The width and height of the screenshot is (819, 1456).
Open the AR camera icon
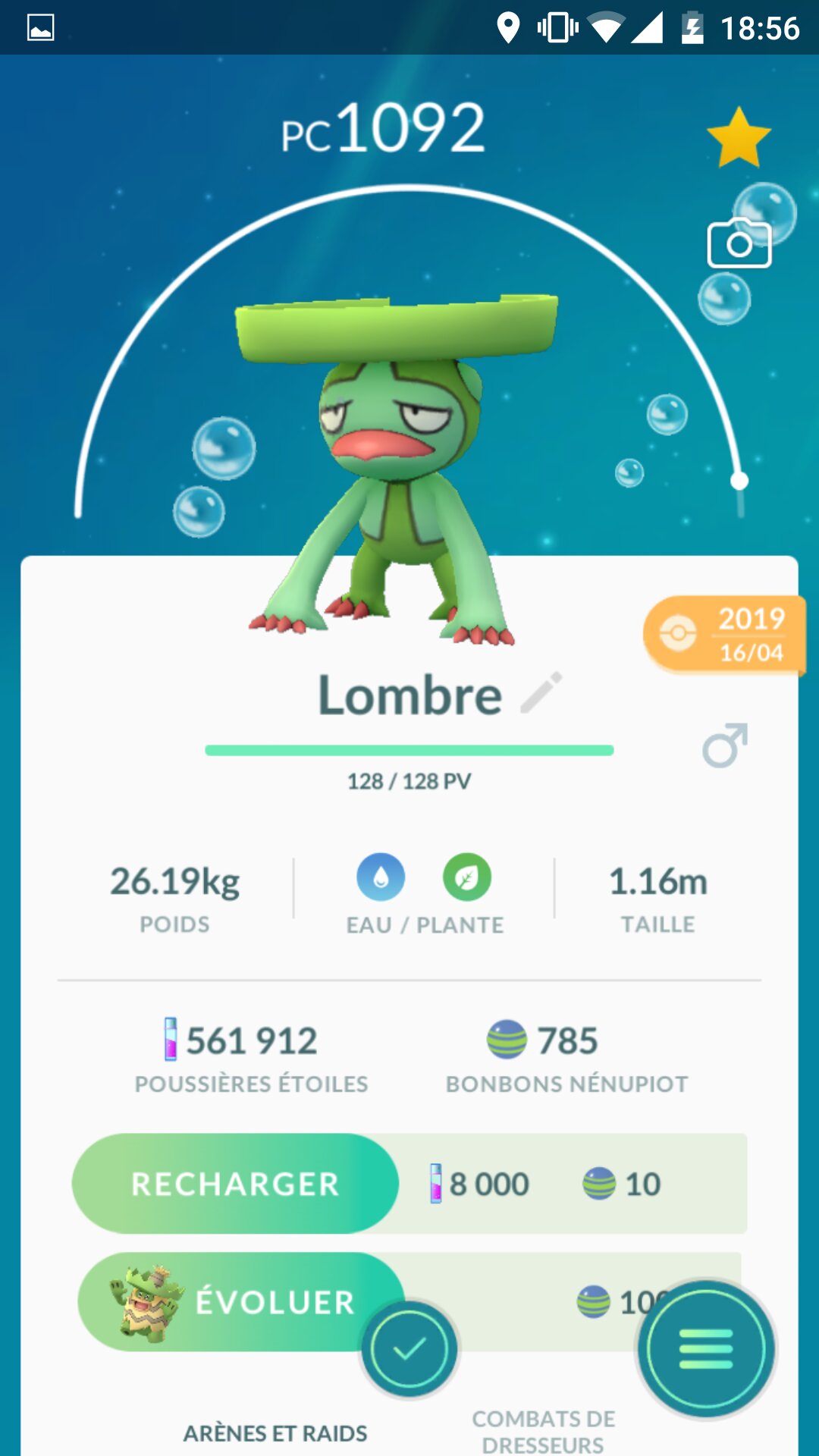739,244
